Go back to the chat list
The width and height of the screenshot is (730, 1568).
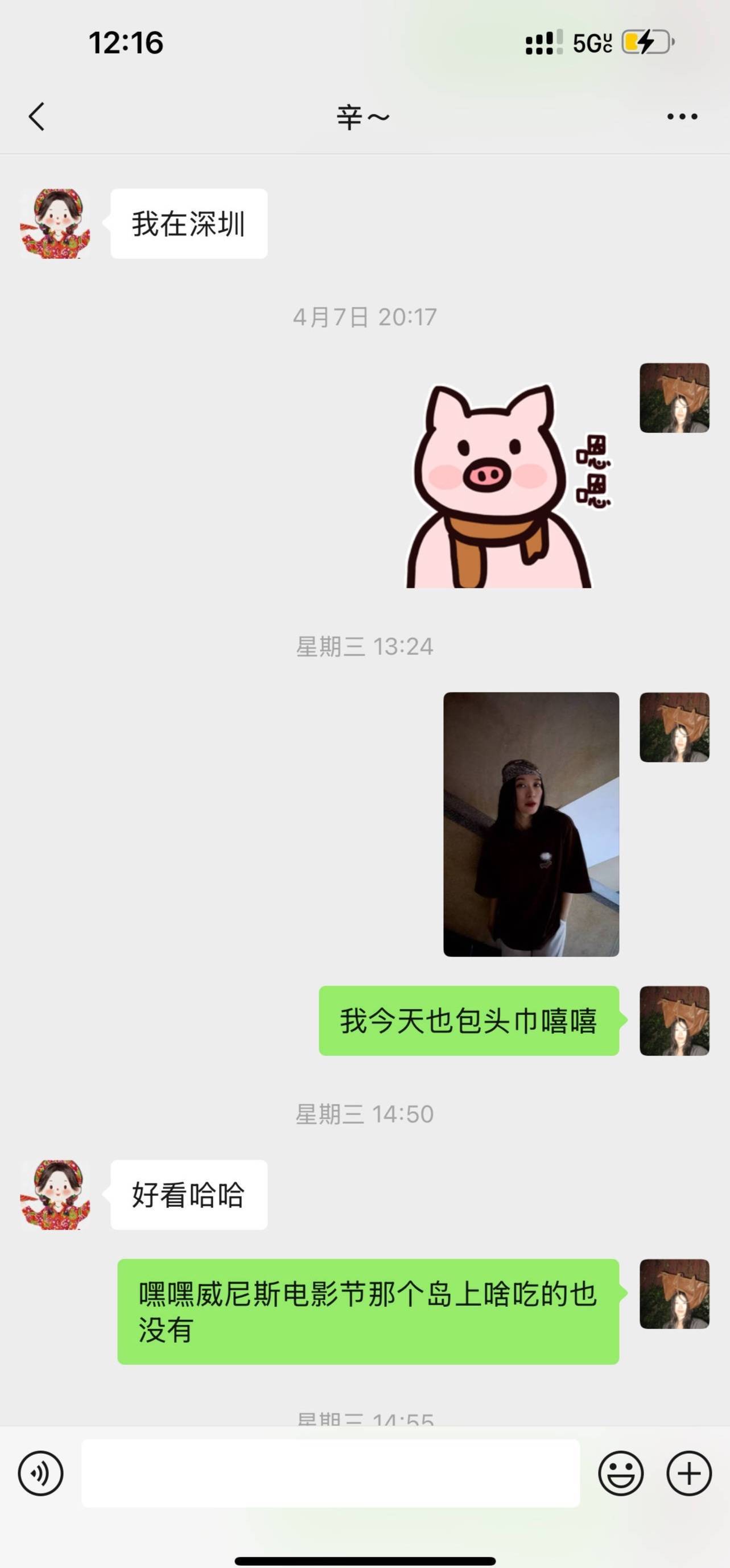click(36, 116)
